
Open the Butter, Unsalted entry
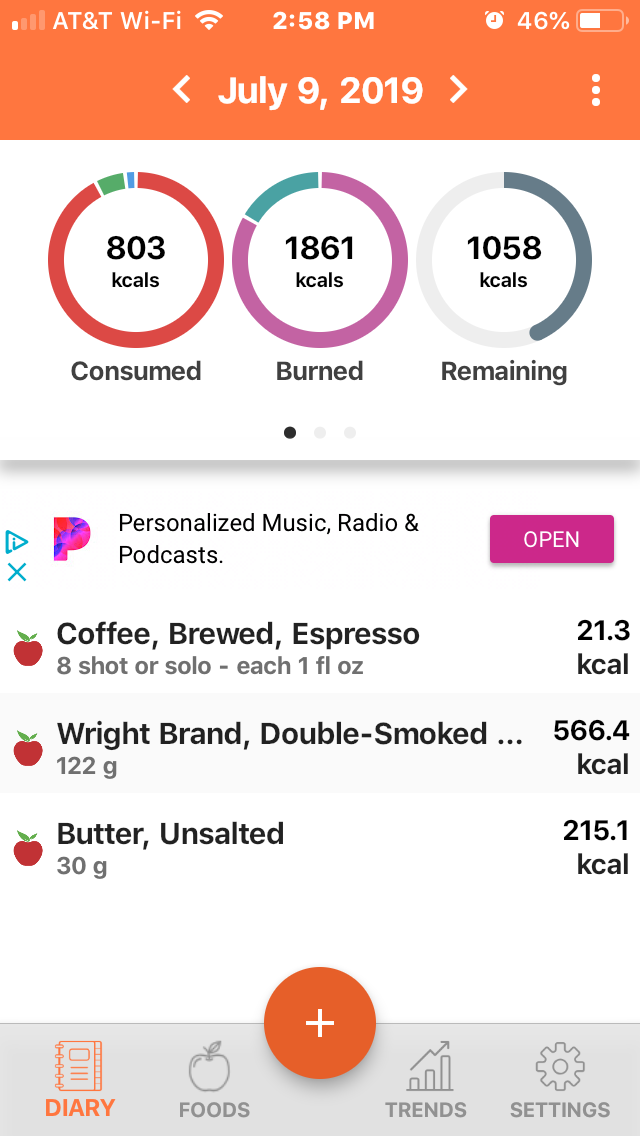[320, 845]
